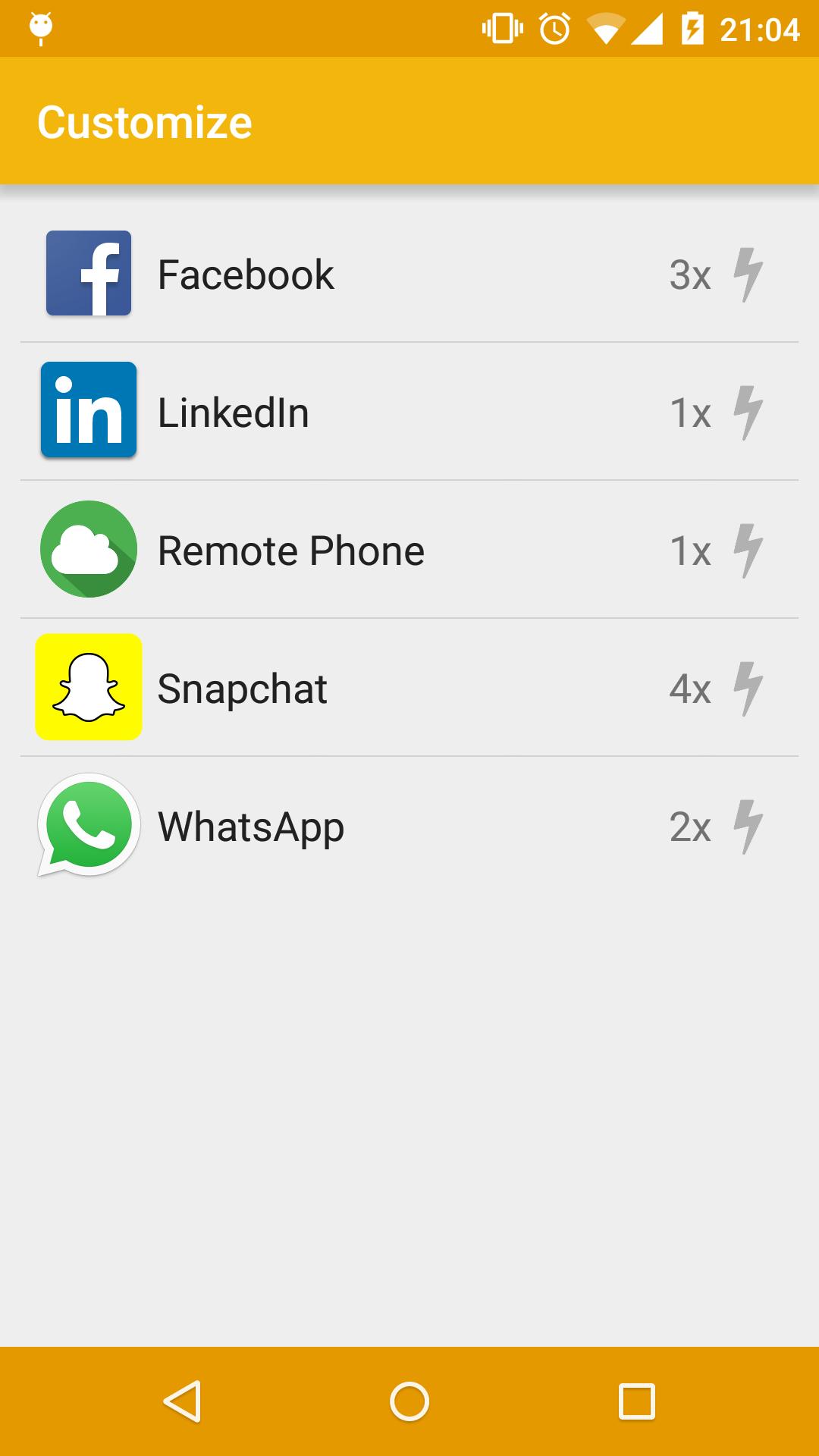Tap the 3x count for Facebook

point(690,273)
